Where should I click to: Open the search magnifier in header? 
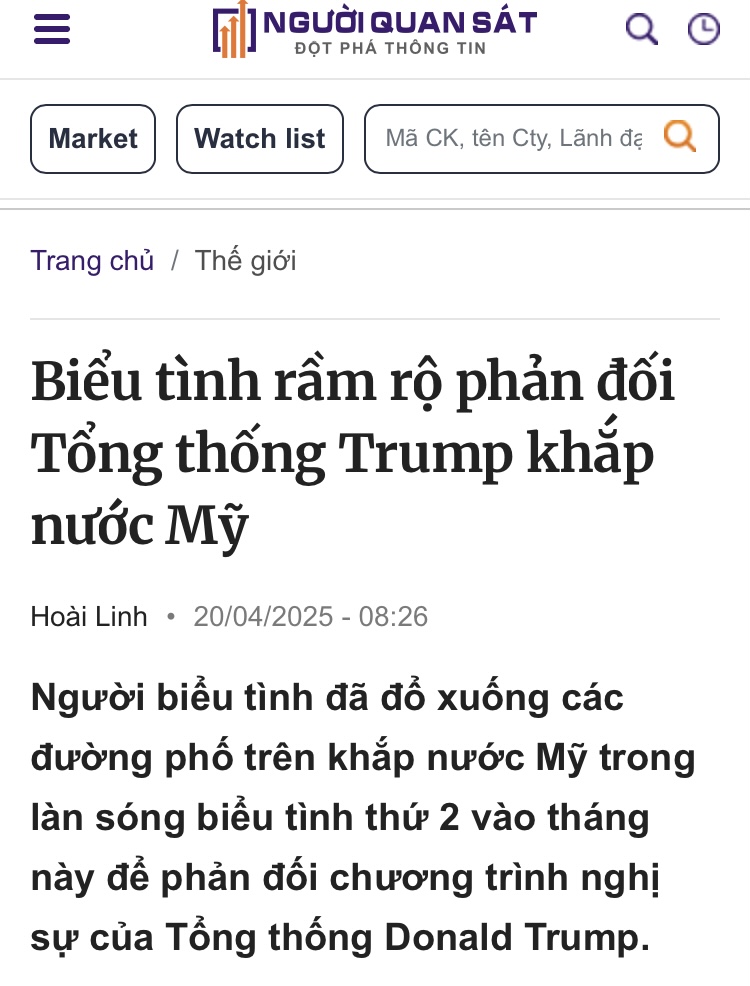click(x=641, y=29)
